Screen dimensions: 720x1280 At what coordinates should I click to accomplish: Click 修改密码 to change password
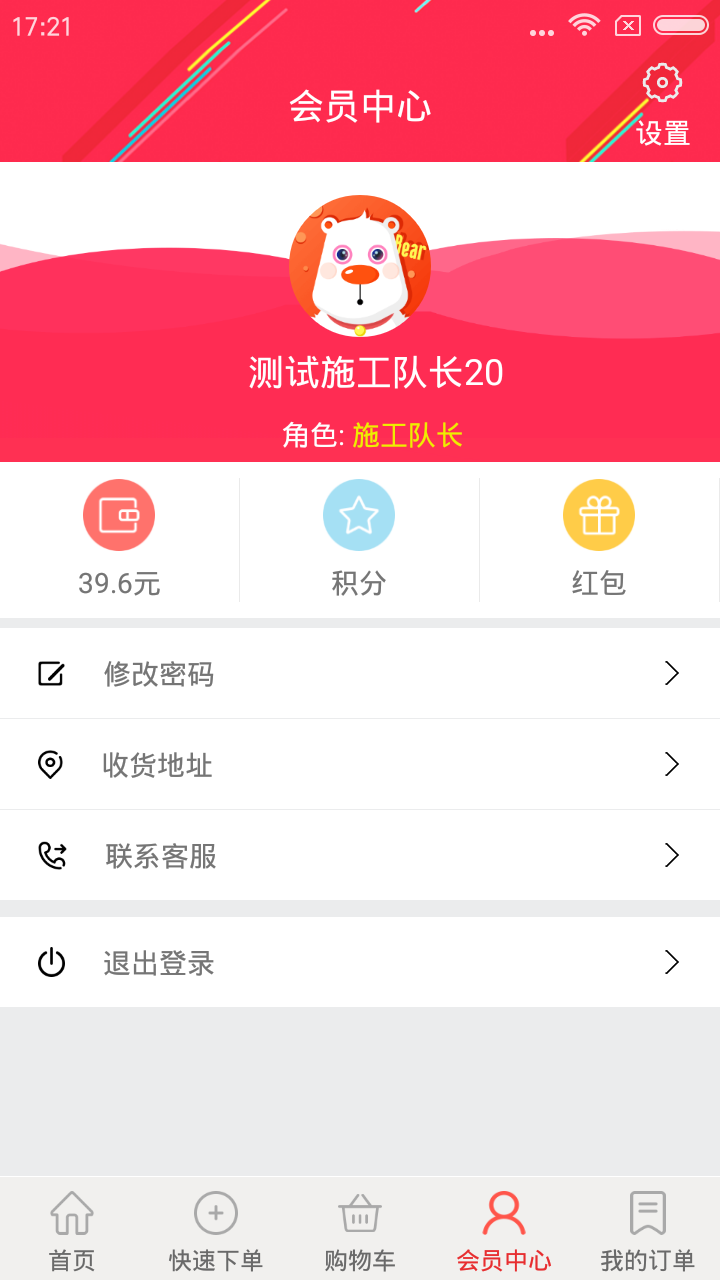[159, 673]
